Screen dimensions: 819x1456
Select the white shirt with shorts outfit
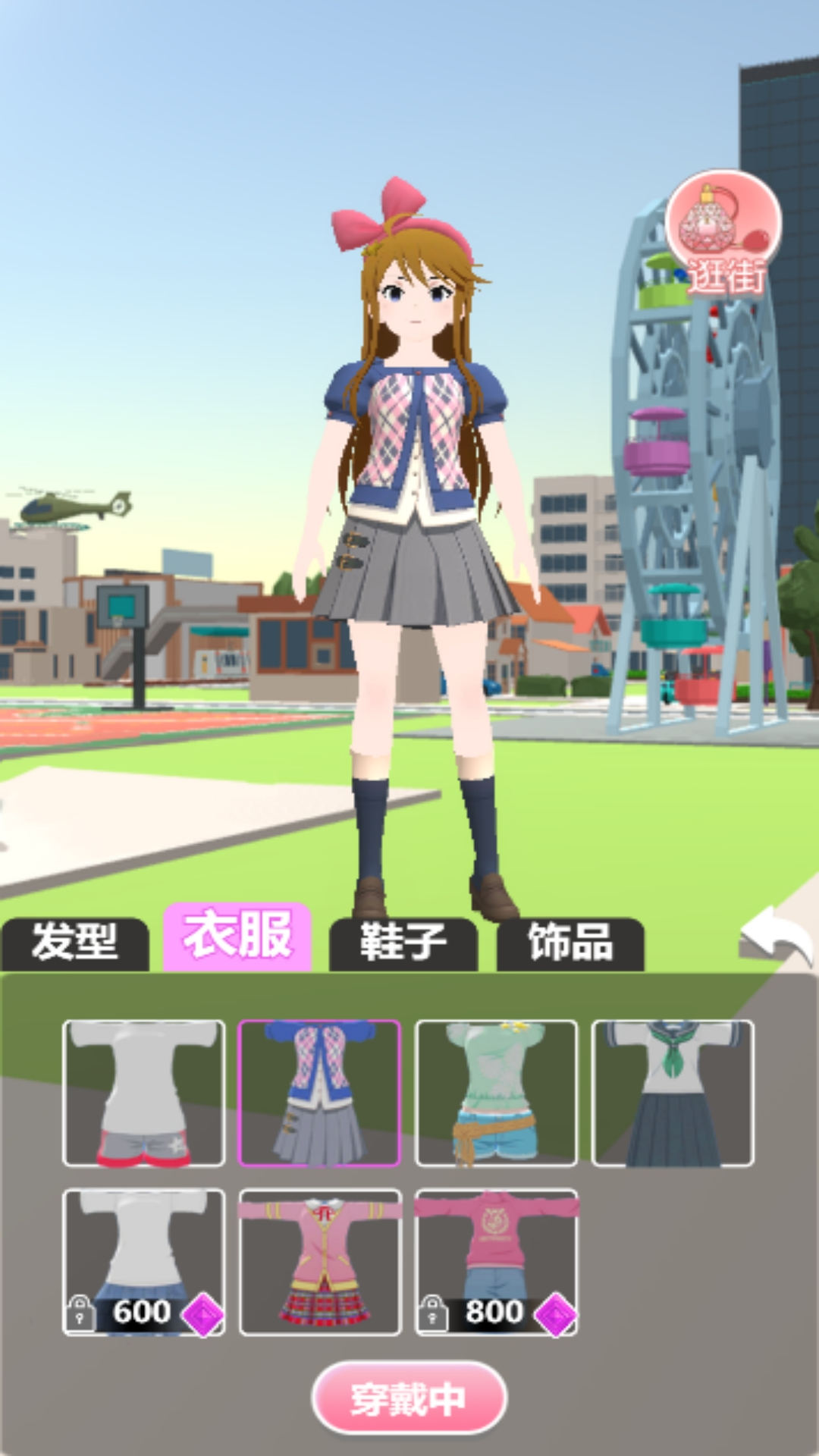(x=143, y=1092)
